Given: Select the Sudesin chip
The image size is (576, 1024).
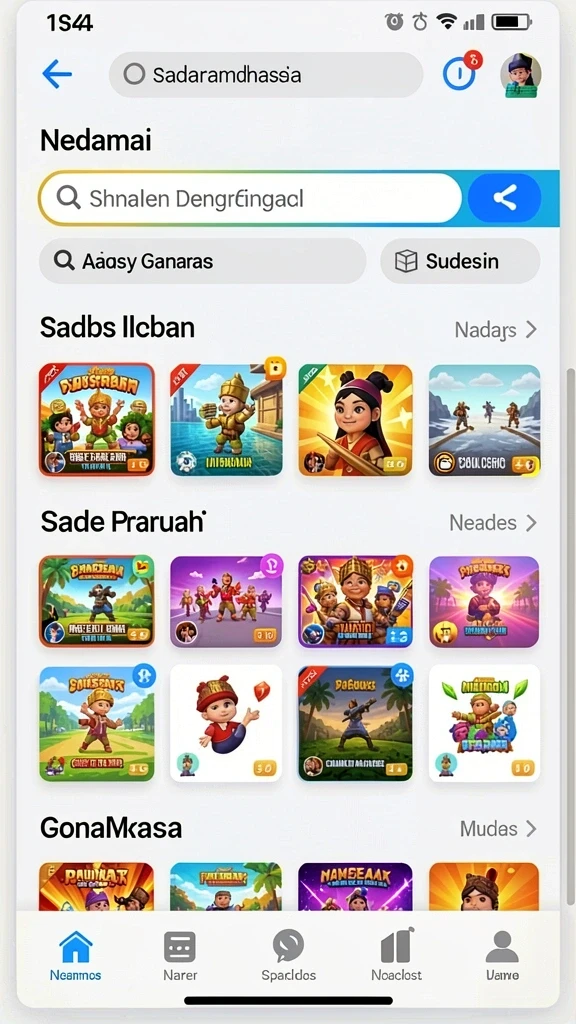Looking at the screenshot, I should coord(460,261).
